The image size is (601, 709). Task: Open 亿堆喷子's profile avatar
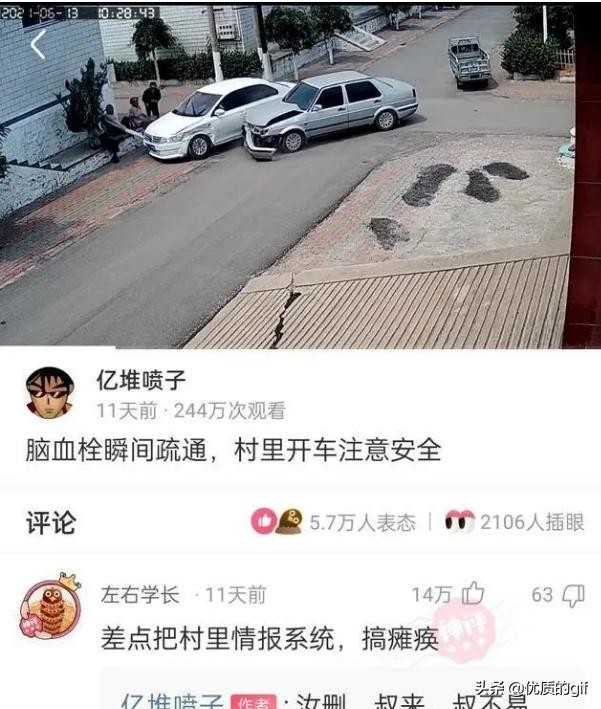[x=49, y=392]
